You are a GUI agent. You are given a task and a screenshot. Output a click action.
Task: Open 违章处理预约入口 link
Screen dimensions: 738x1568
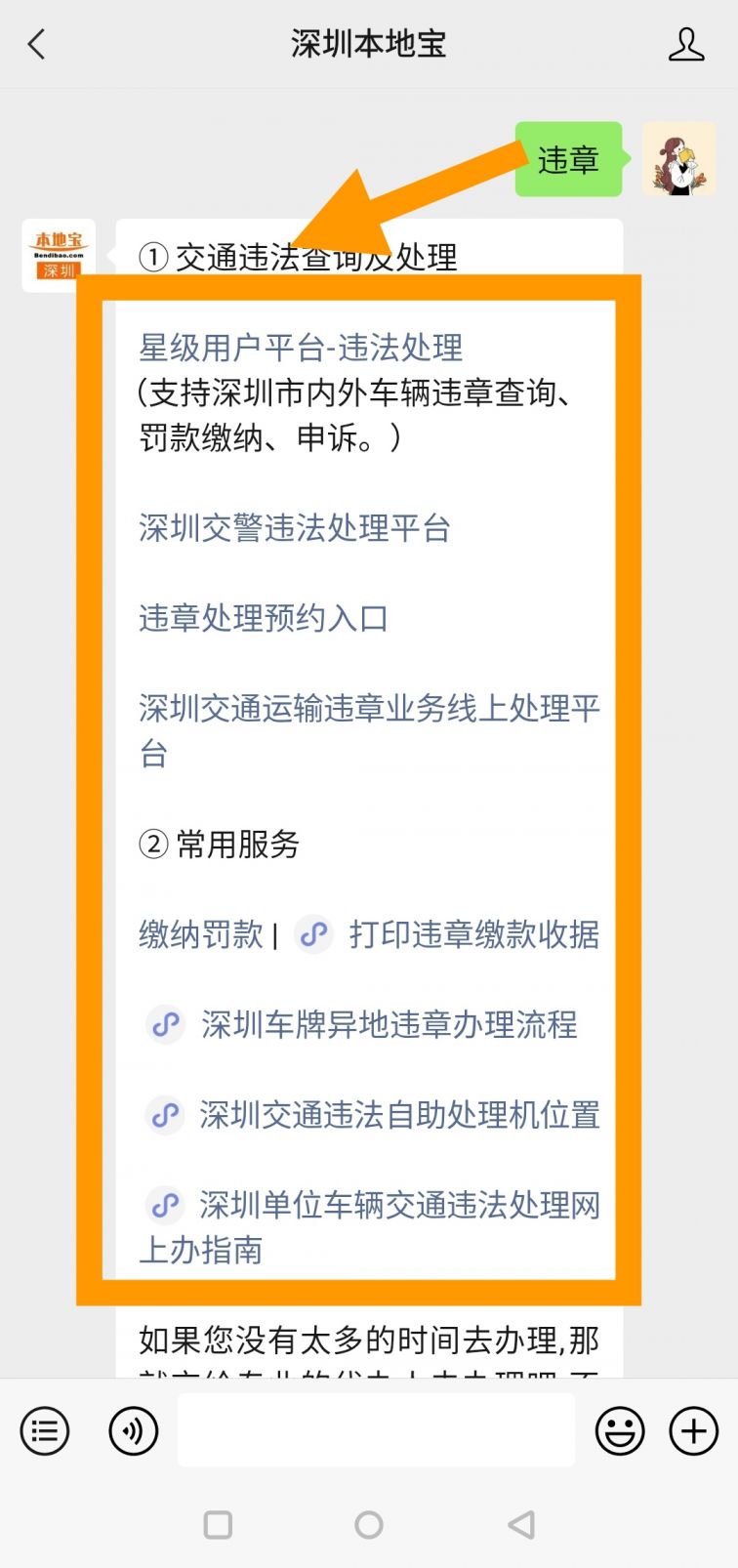point(264,618)
